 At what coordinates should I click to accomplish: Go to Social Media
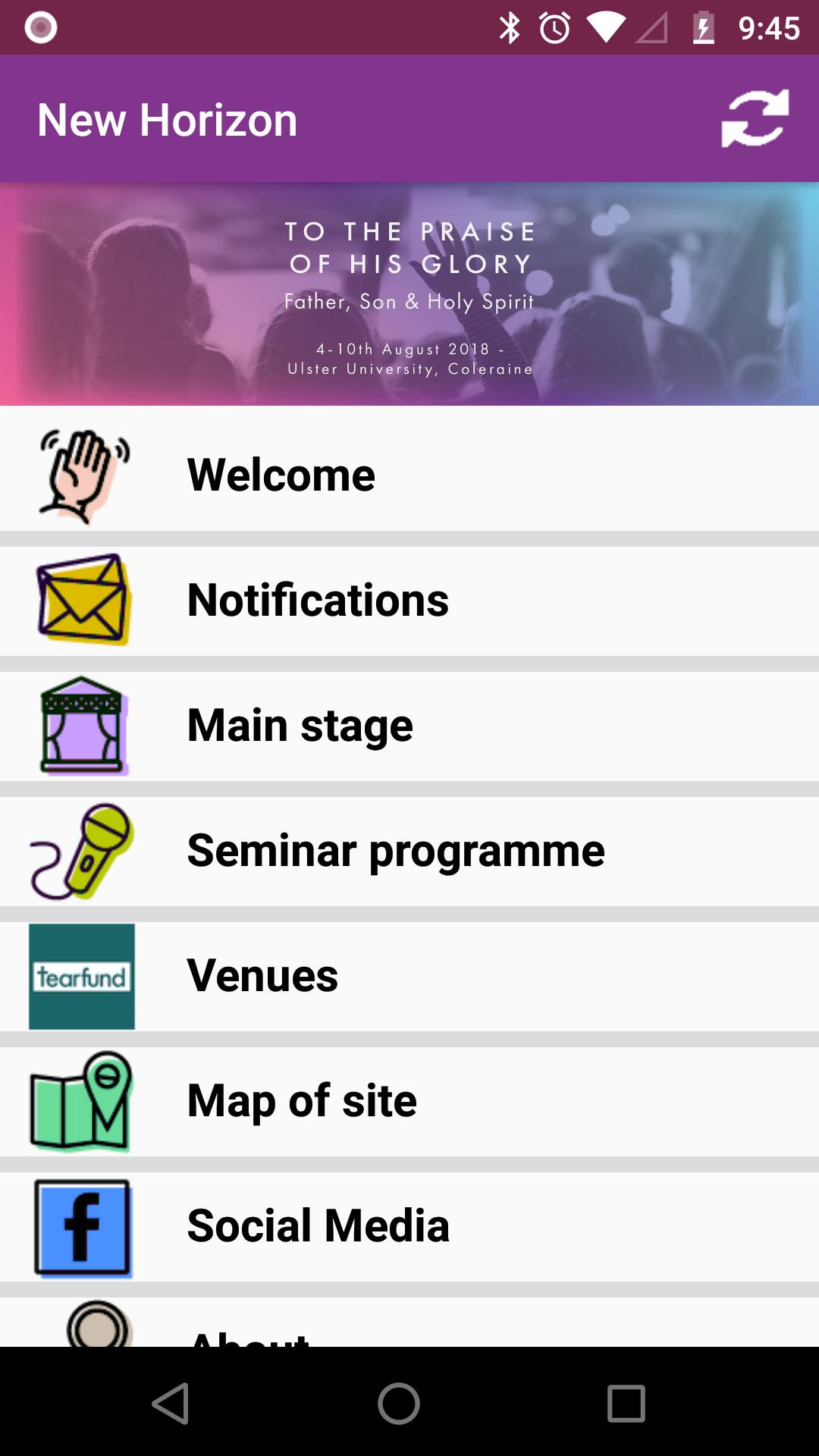[409, 1225]
